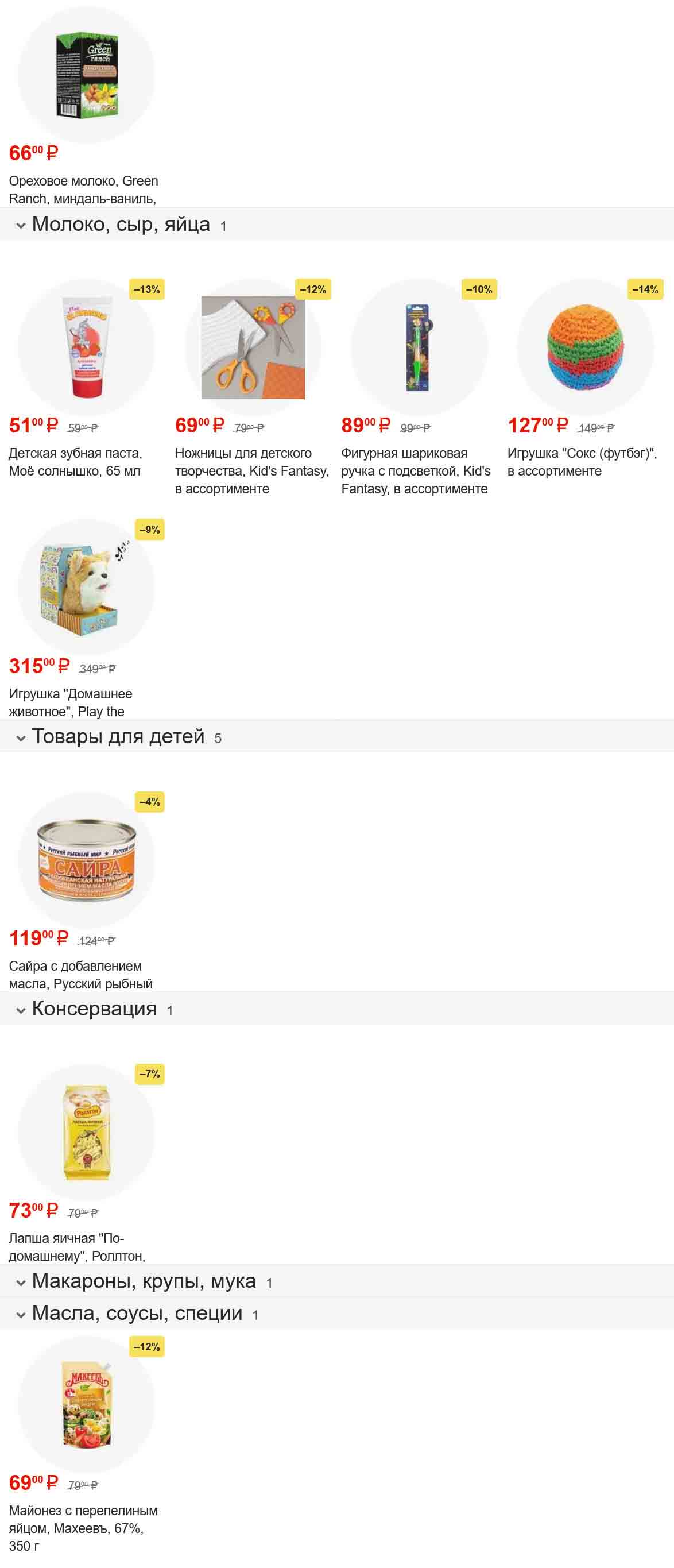Open the Green Ranch nut milk product
The image size is (674, 1568).
click(x=86, y=75)
